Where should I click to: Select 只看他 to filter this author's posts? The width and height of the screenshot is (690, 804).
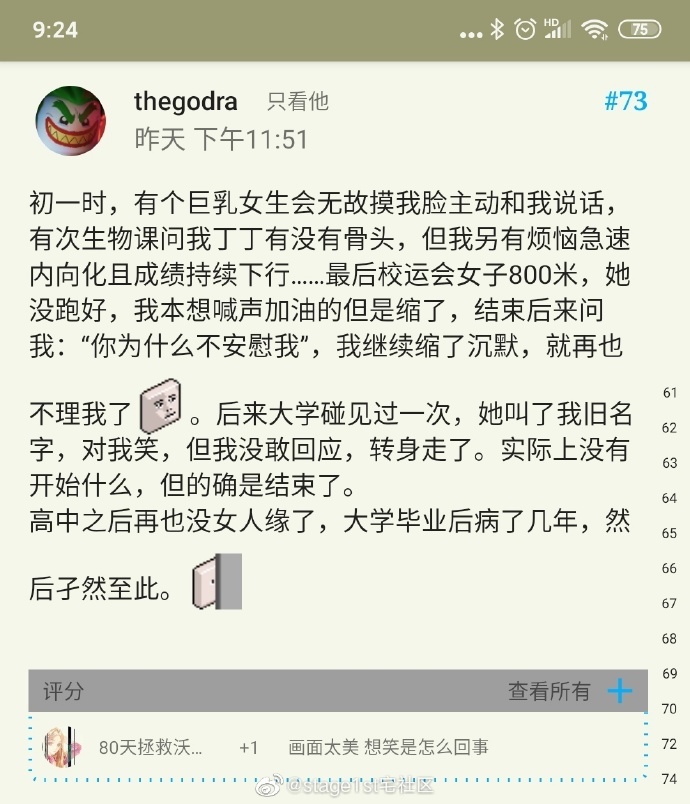coord(297,101)
